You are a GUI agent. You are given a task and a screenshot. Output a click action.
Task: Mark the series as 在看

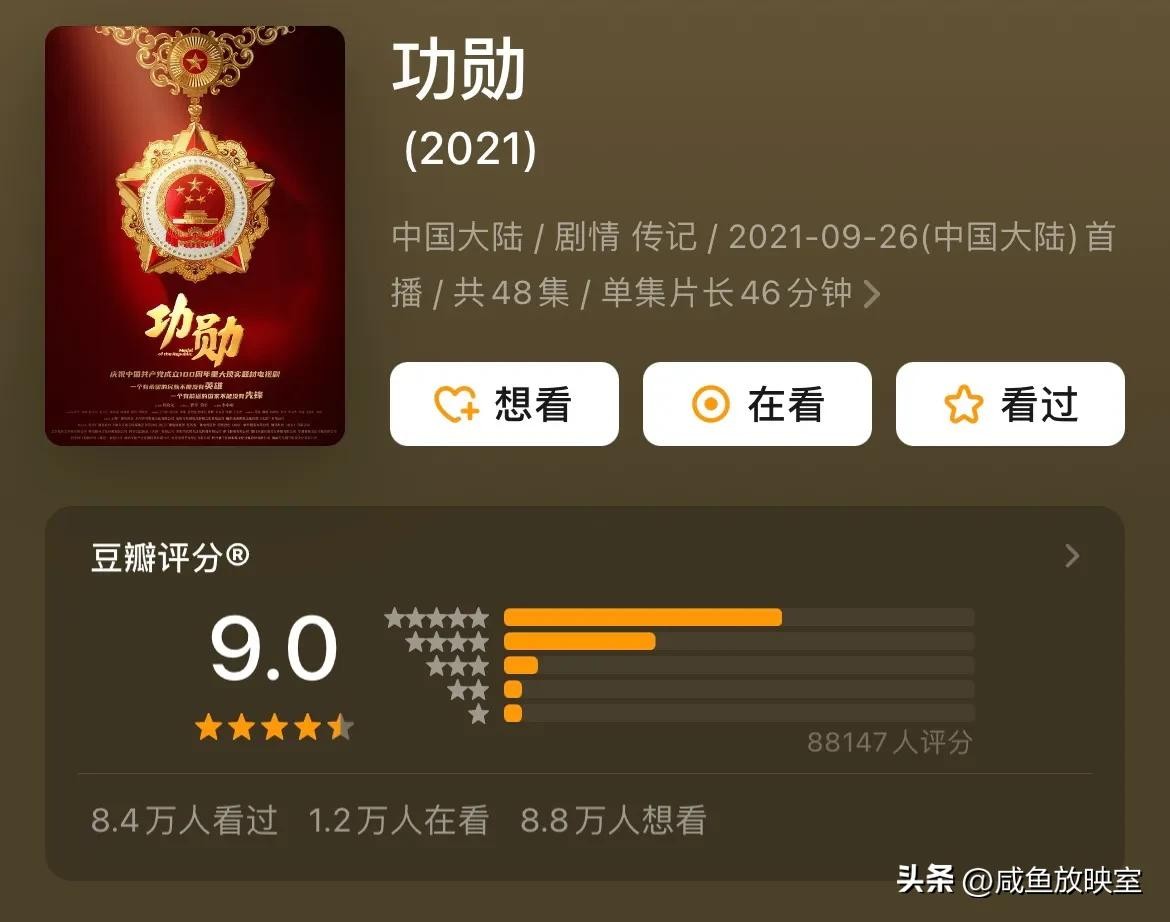tap(757, 404)
